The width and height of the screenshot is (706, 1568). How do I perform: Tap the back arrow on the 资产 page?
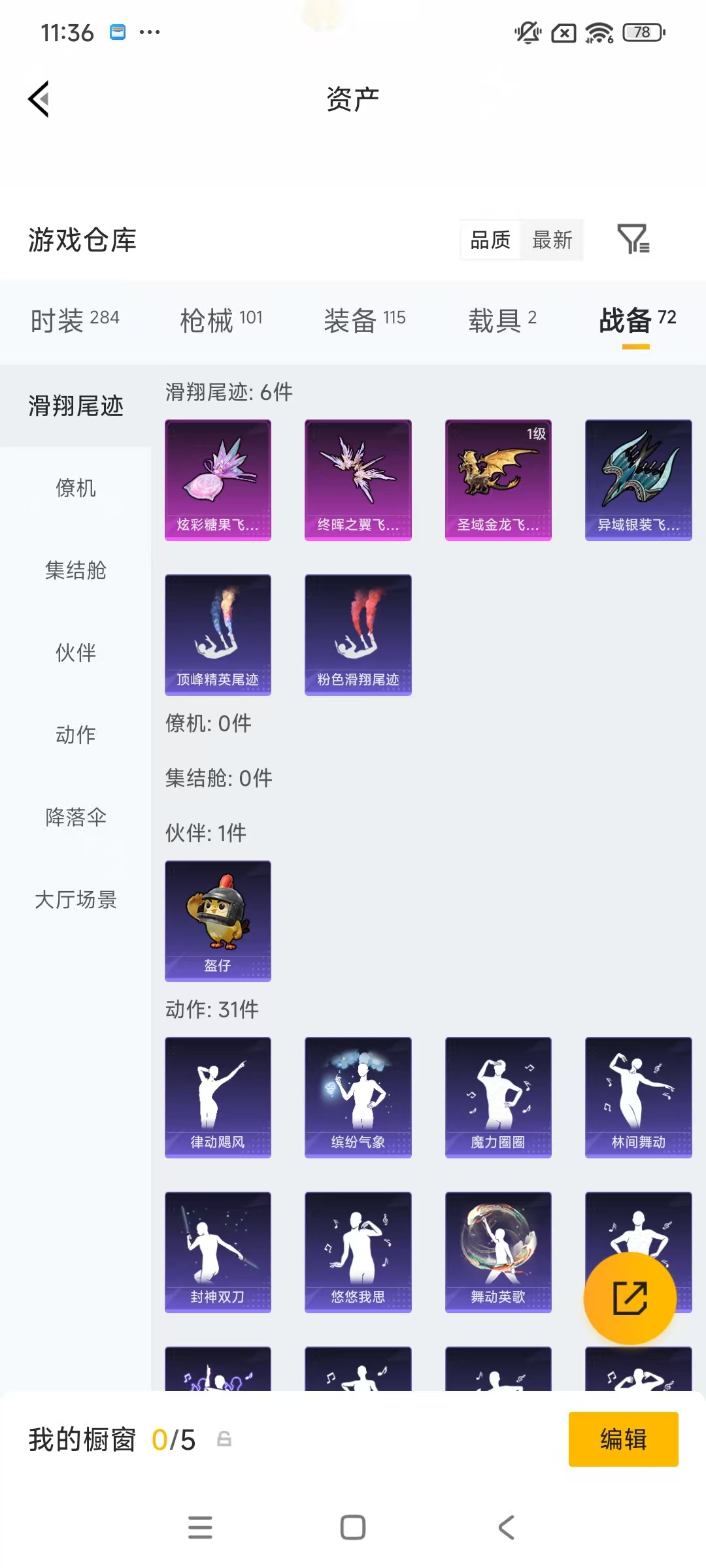point(39,99)
